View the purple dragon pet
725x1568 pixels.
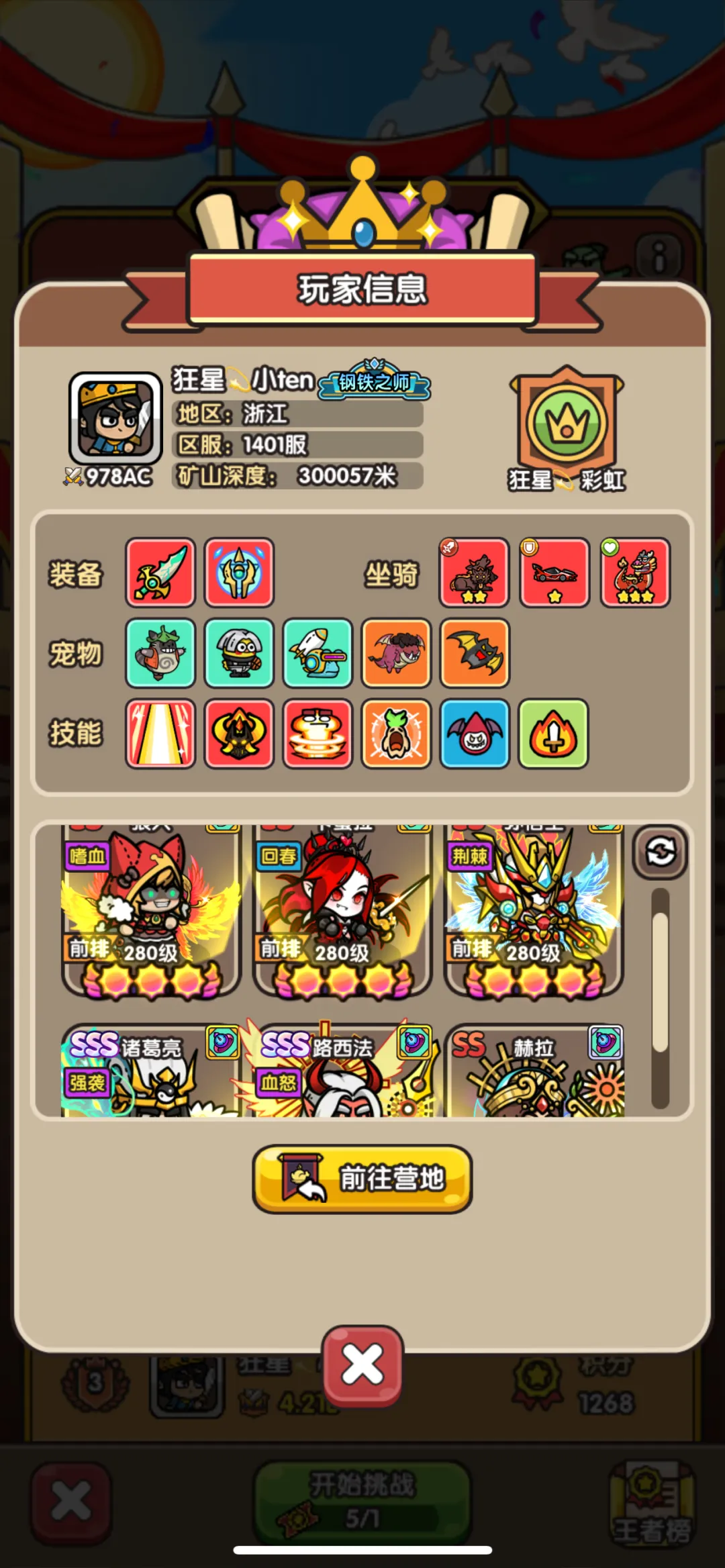[396, 653]
